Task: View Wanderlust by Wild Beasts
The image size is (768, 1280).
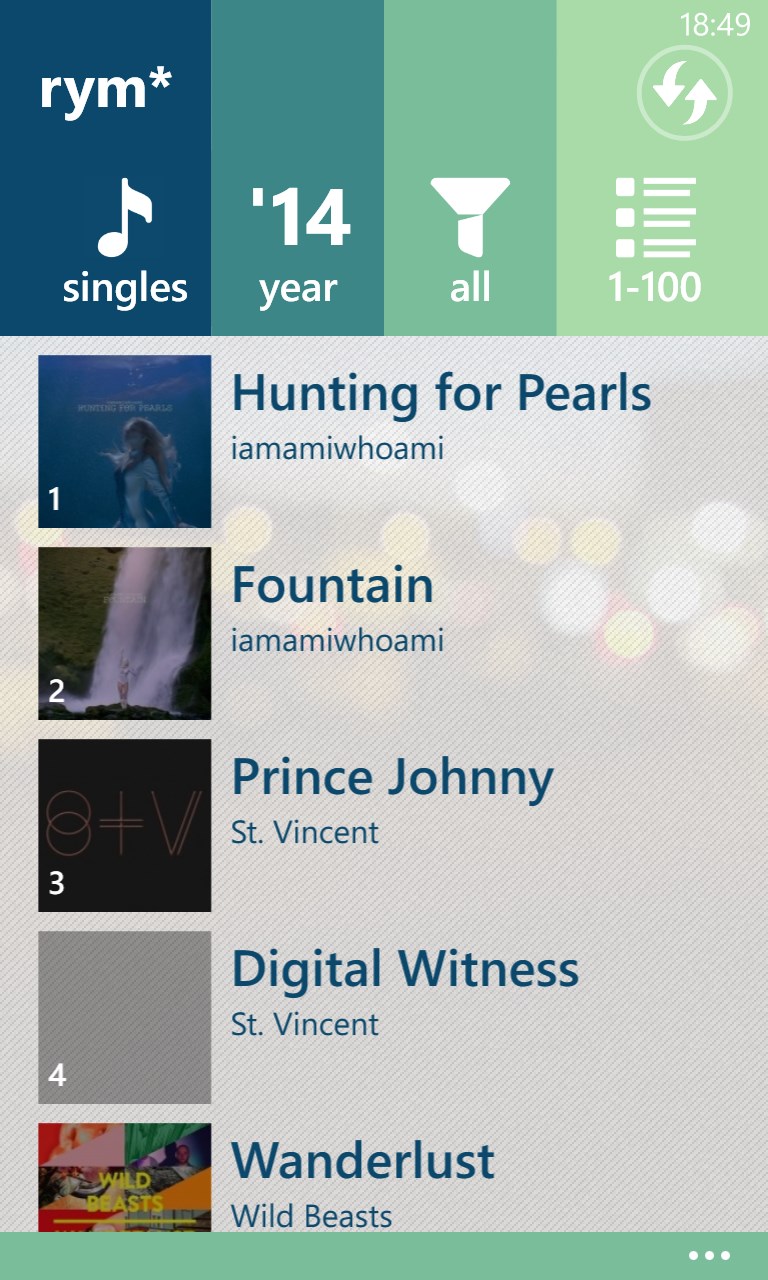Action: click(362, 1180)
